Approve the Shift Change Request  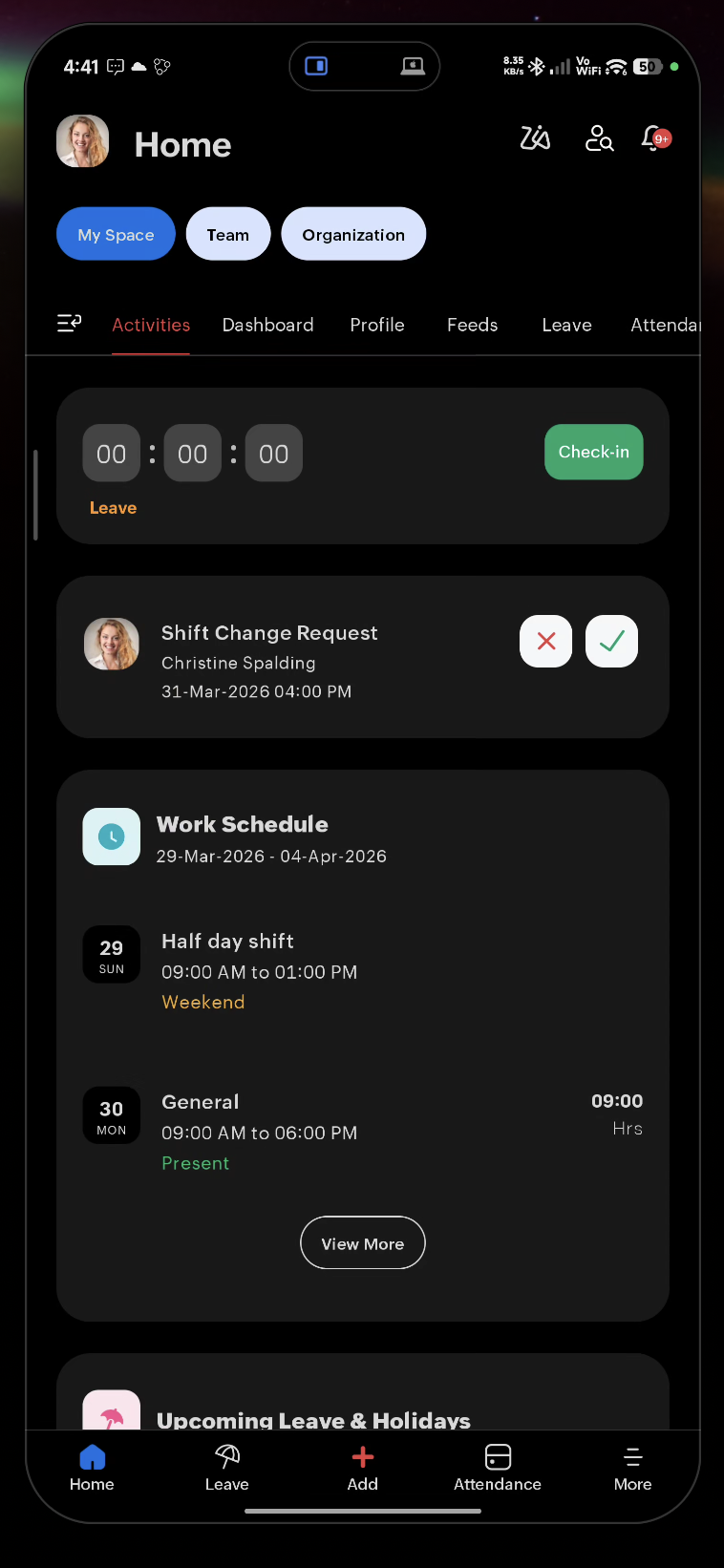point(611,641)
